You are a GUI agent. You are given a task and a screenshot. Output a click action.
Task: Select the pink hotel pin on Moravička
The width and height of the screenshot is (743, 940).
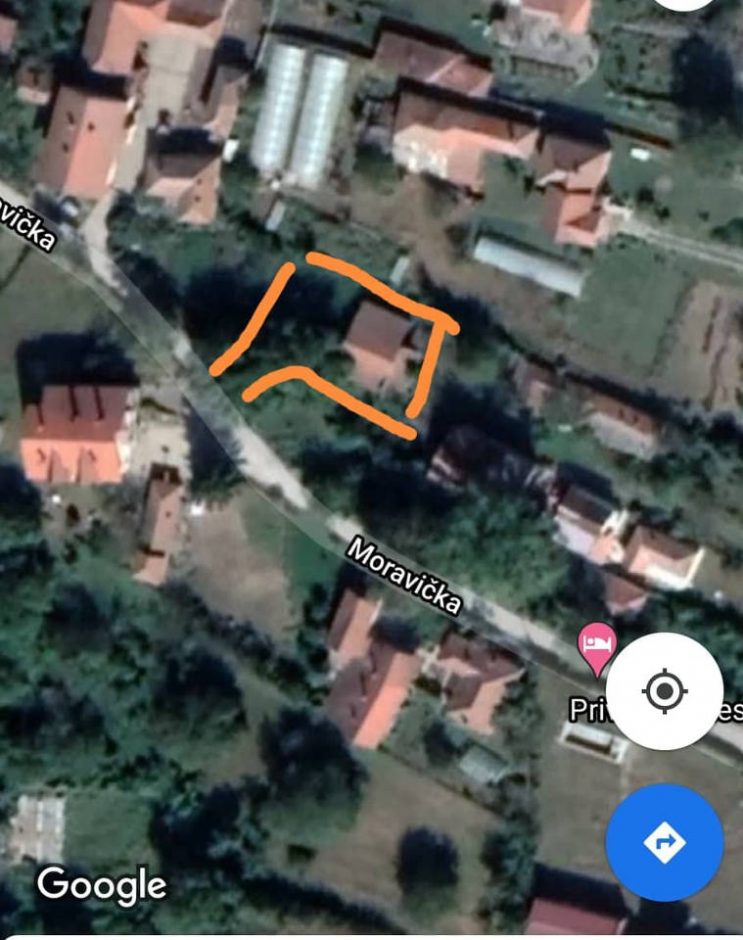597,643
